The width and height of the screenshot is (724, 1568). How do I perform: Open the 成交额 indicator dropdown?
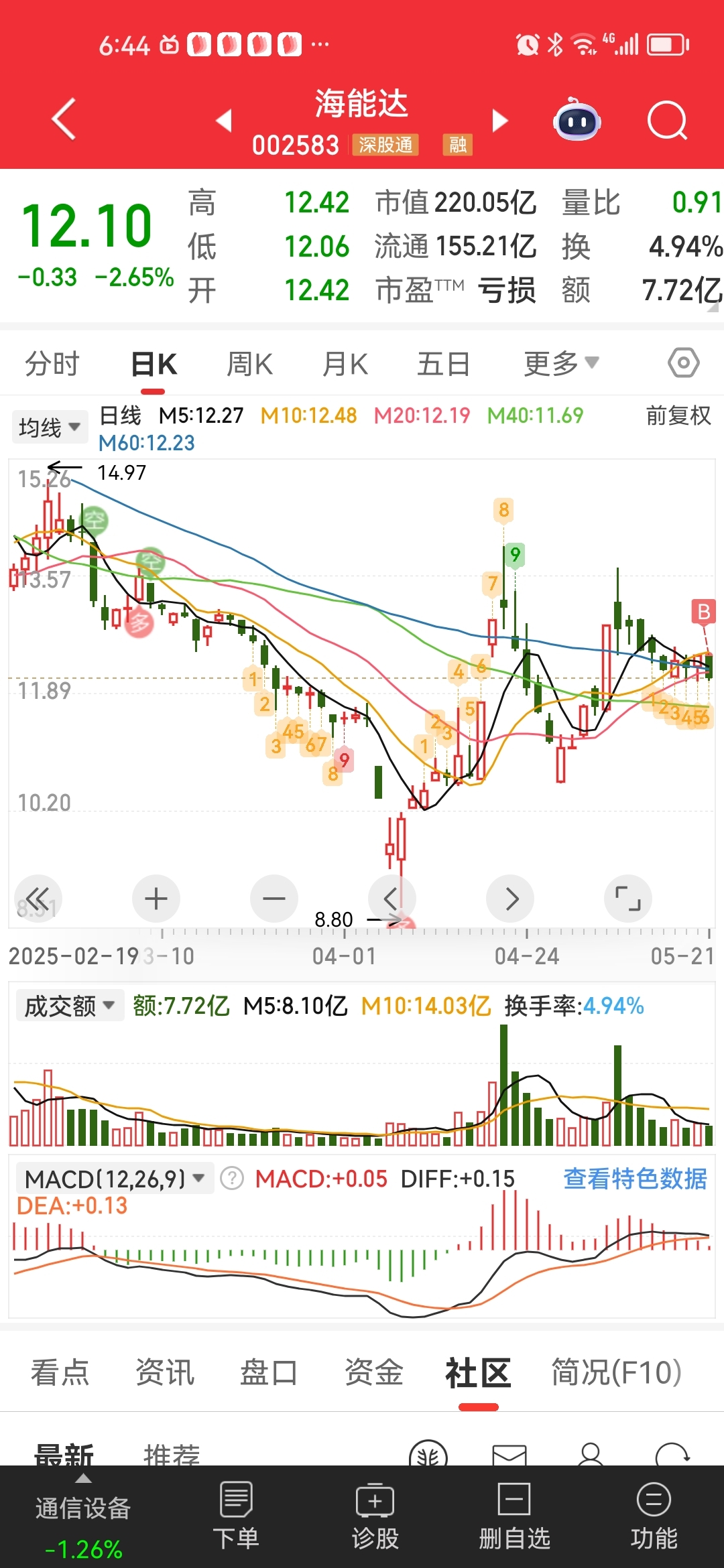pos(70,1006)
